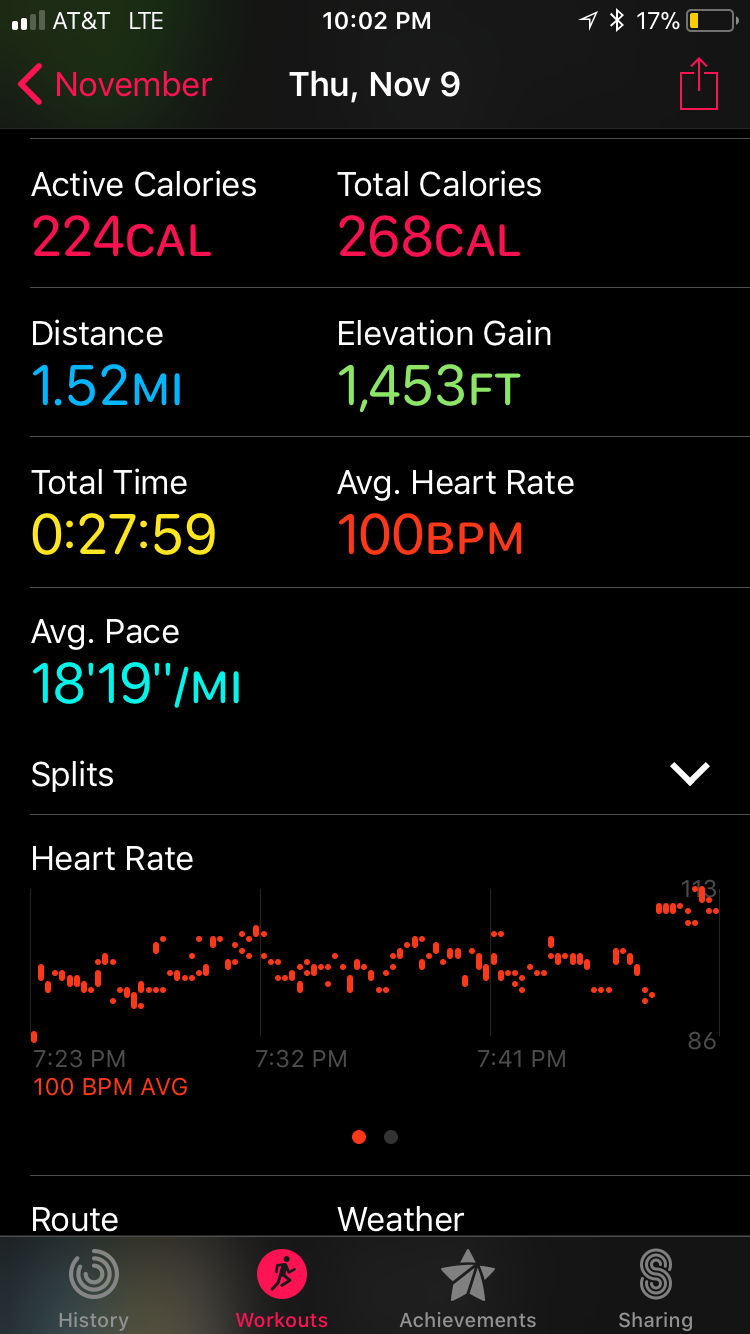Open the Sharing tab

click(656, 1289)
